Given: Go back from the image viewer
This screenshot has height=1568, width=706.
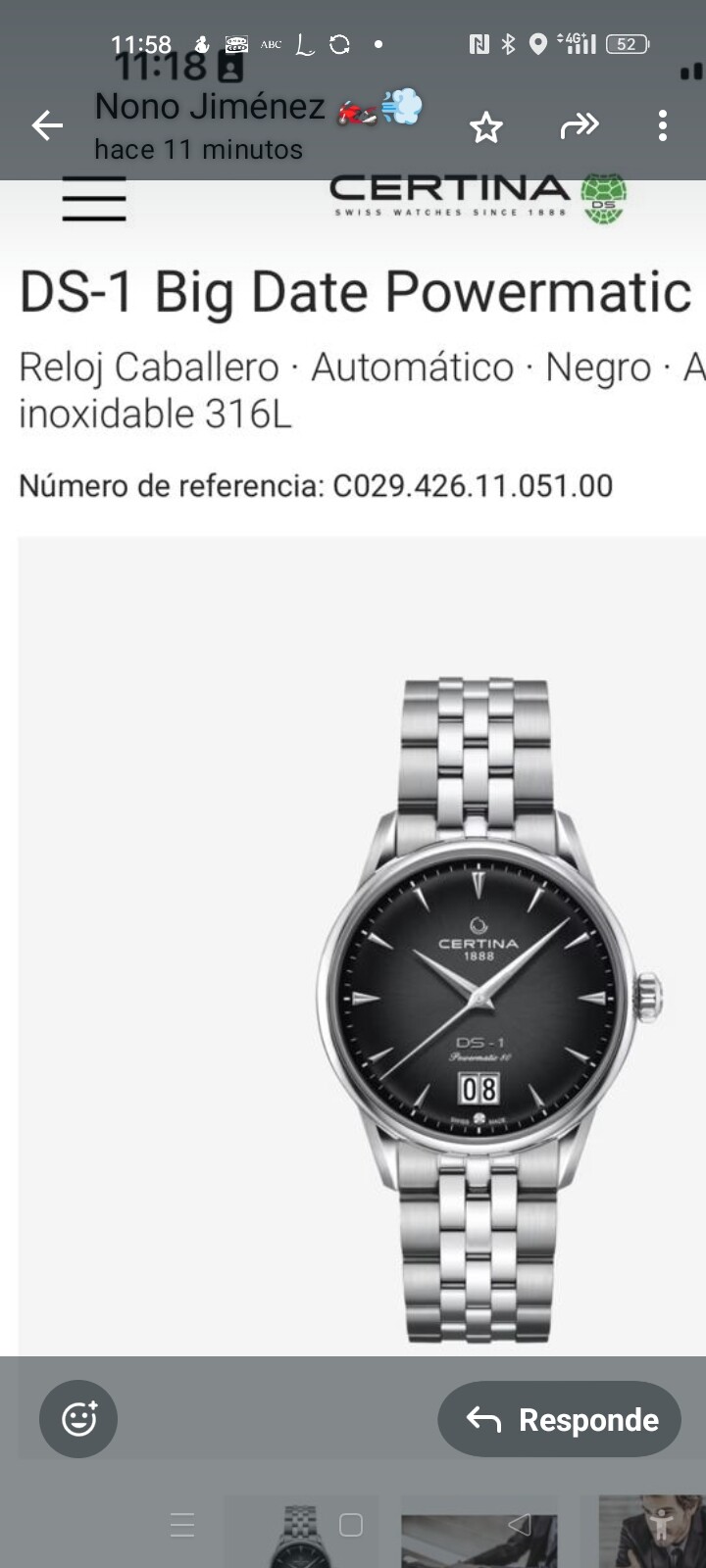Looking at the screenshot, I should tap(46, 125).
